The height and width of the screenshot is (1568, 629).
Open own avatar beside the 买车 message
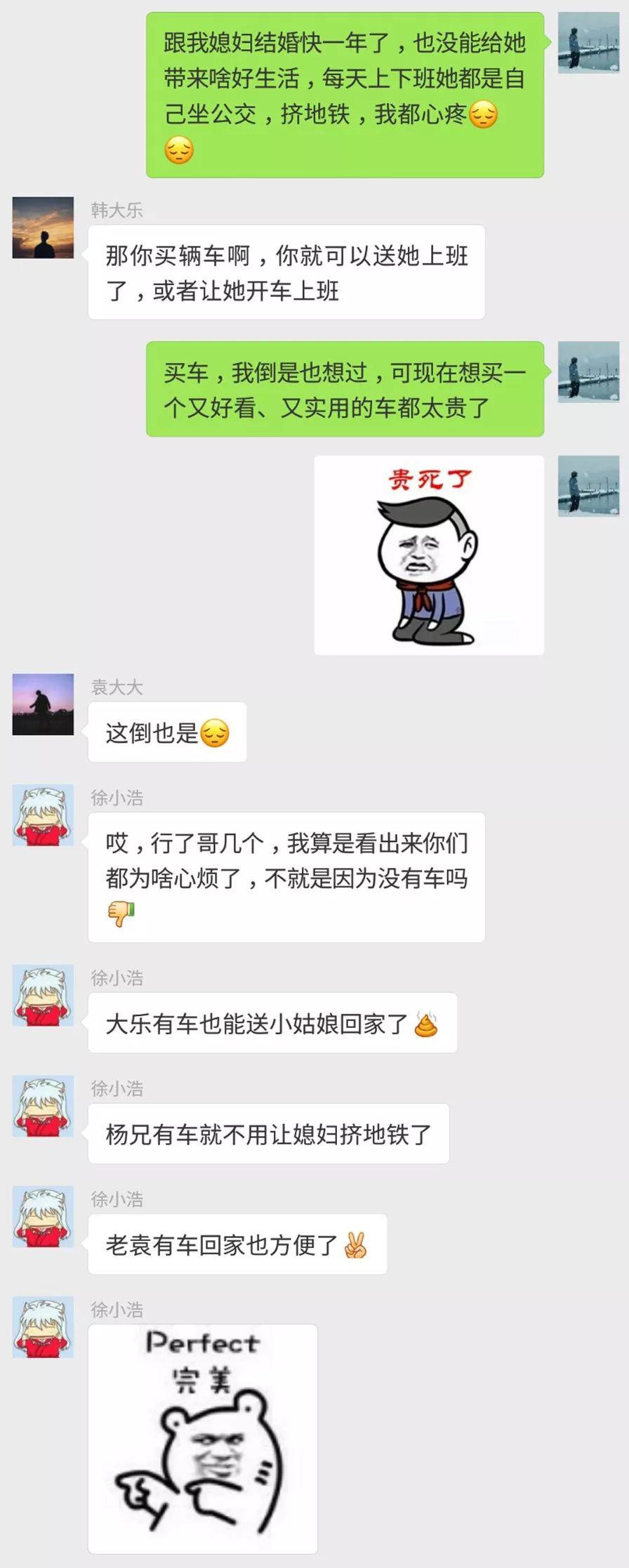coord(588,372)
